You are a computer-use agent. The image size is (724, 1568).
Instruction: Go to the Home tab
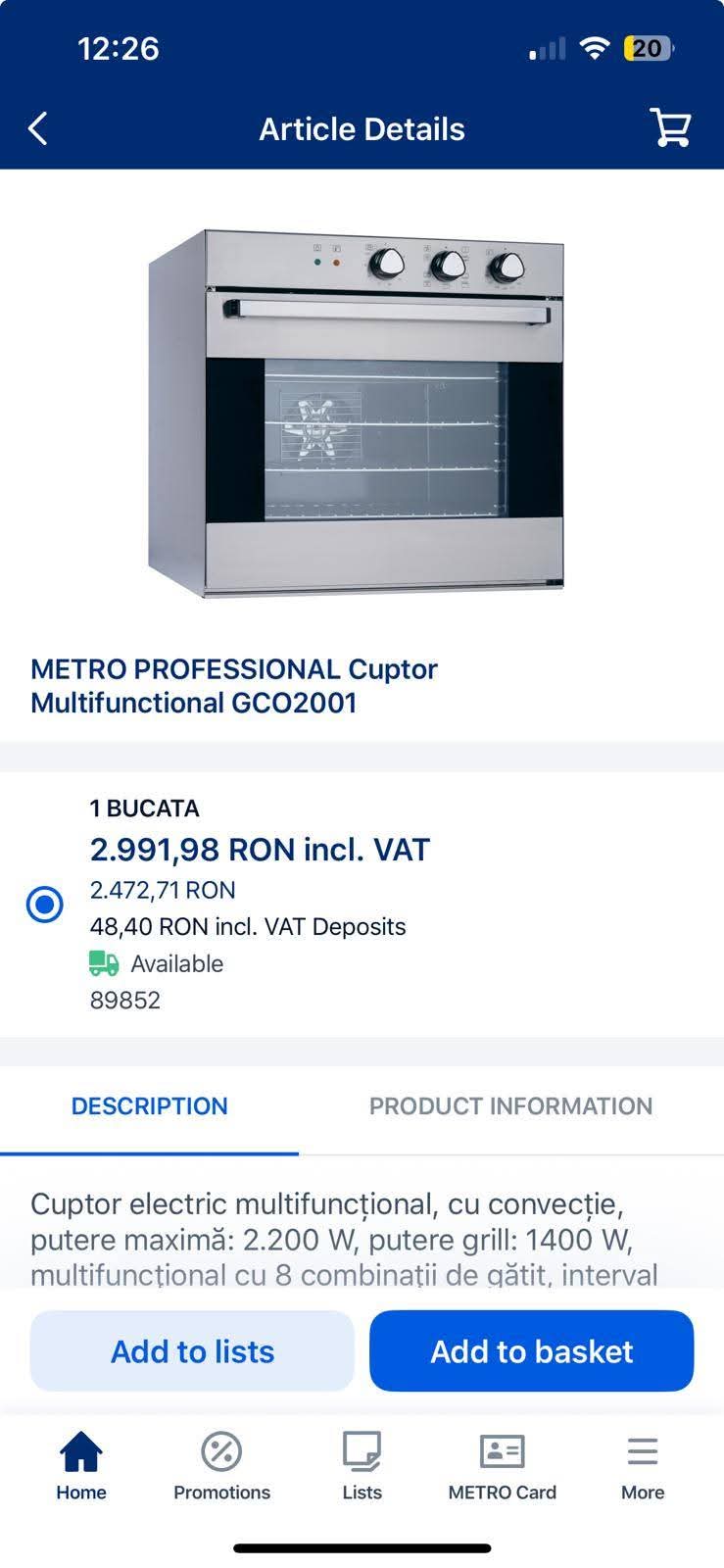(x=81, y=1465)
